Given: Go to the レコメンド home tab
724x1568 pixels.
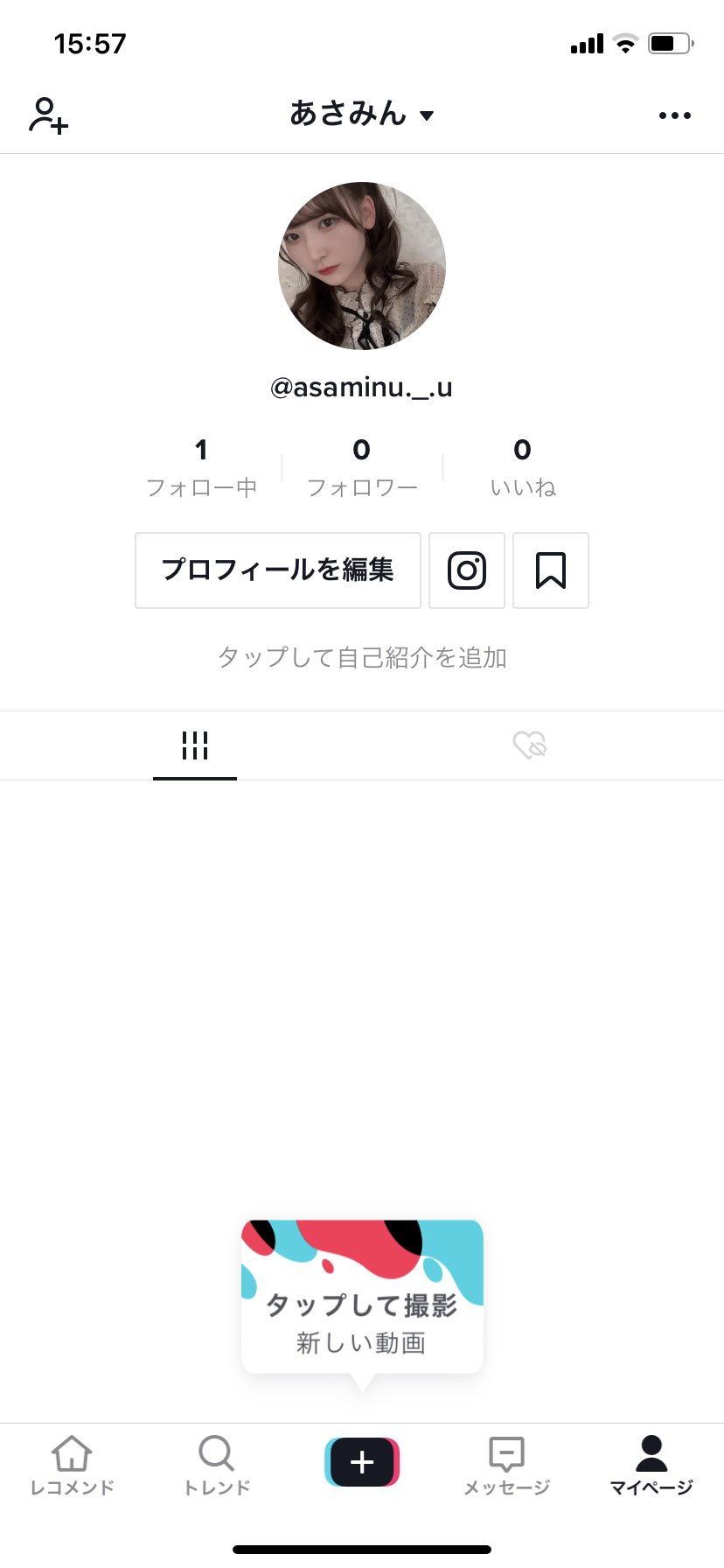Looking at the screenshot, I should point(72,1465).
